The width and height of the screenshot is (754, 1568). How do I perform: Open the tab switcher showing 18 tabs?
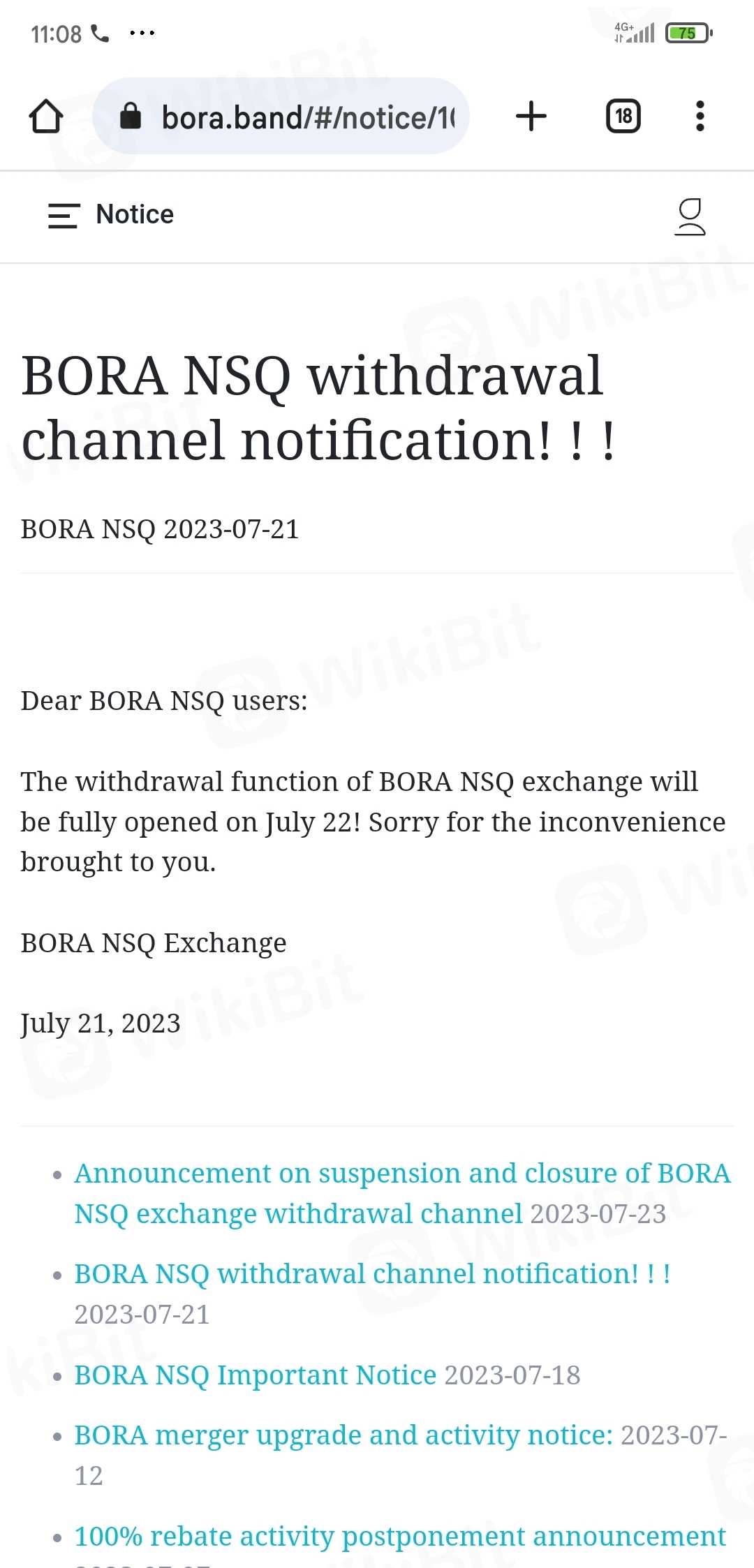pos(623,116)
